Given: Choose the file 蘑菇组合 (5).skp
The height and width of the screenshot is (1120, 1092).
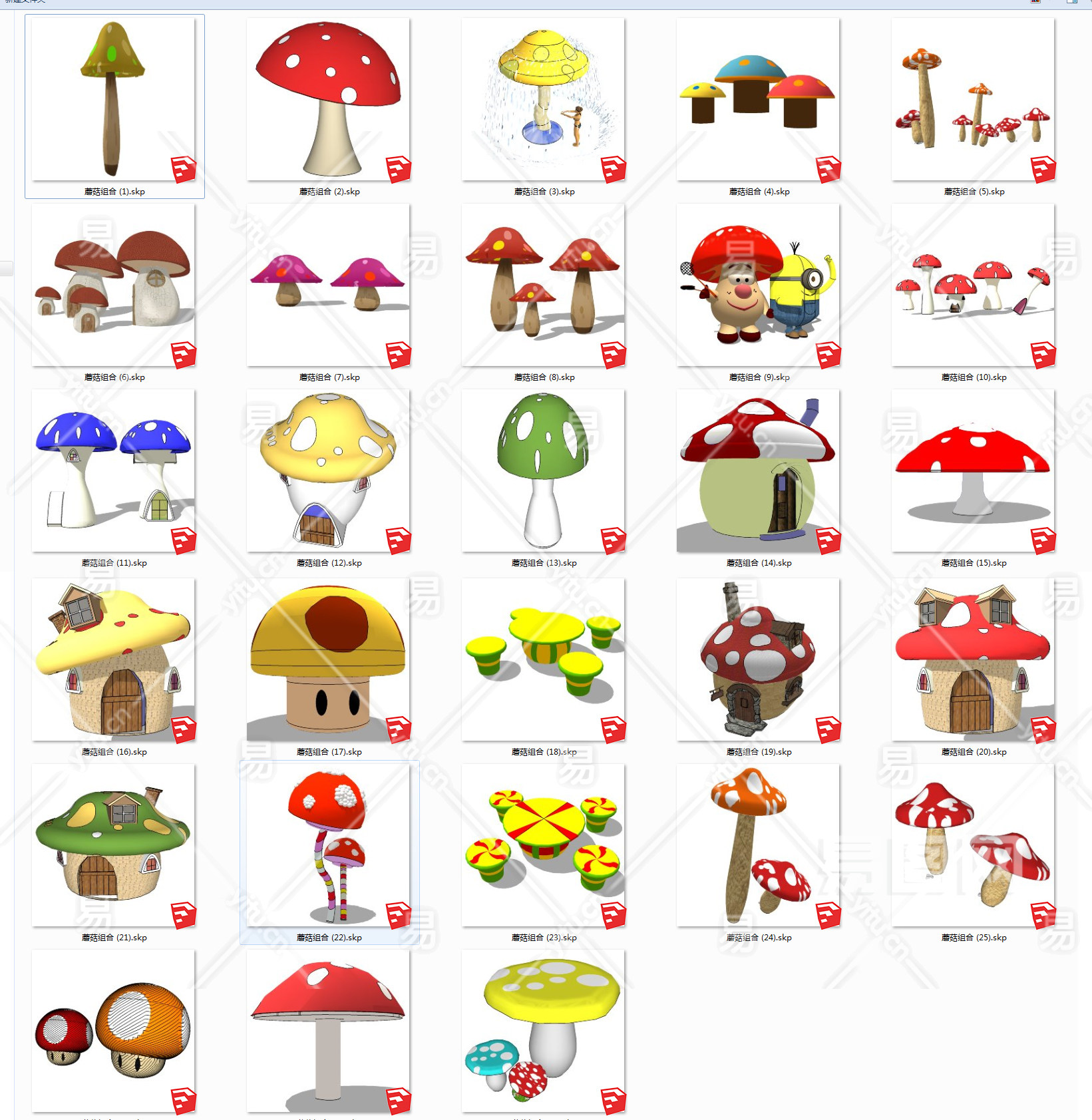Looking at the screenshot, I should [x=973, y=100].
